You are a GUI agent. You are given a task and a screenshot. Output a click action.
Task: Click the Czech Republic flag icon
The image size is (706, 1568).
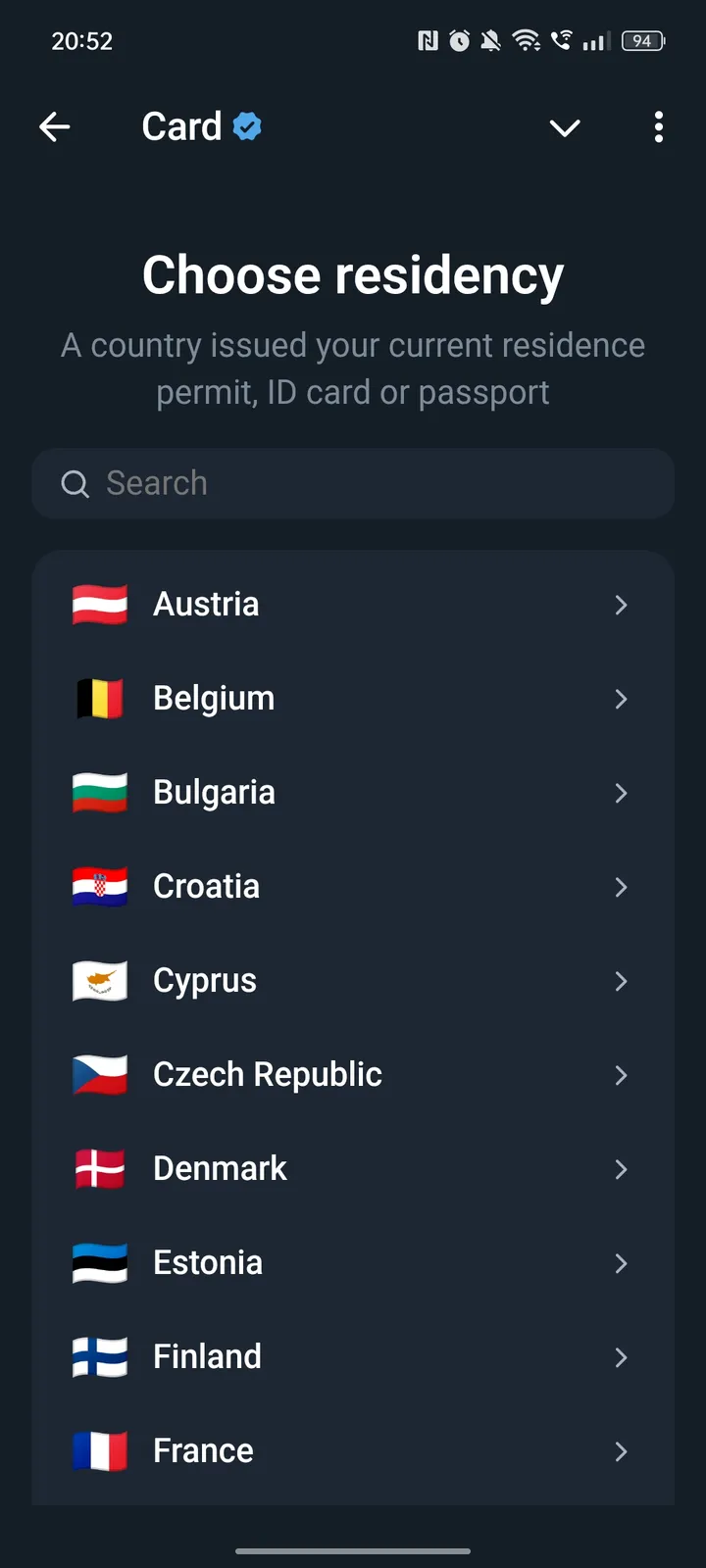(x=99, y=1075)
